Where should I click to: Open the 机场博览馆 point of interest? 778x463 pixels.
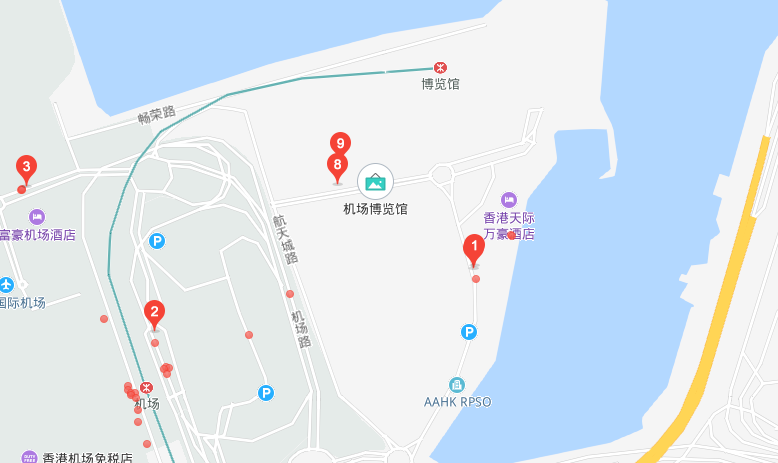[375, 182]
